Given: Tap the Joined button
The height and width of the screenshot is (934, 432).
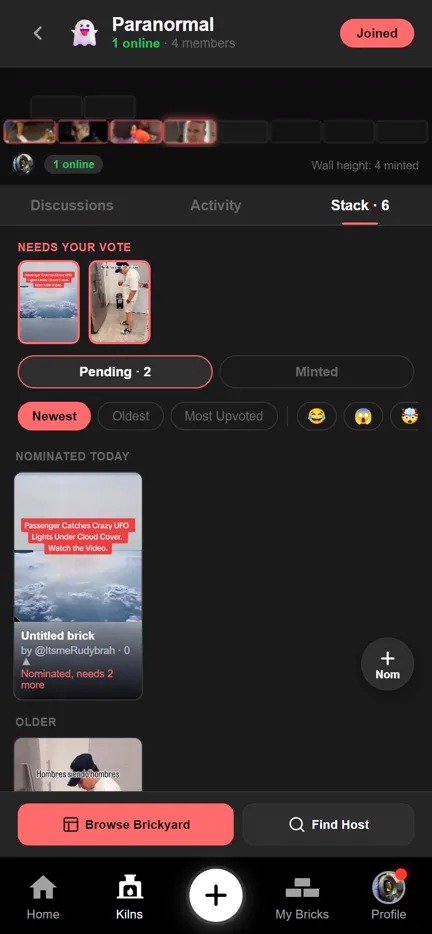Looking at the screenshot, I should pos(377,33).
